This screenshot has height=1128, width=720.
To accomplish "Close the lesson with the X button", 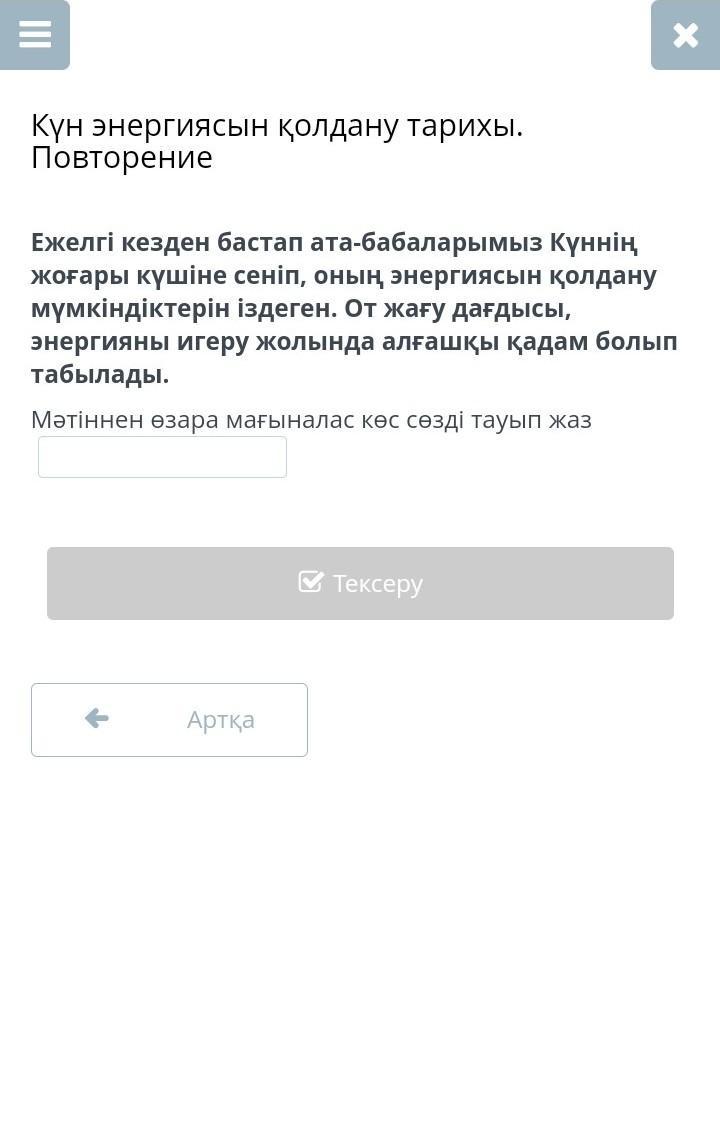I will coord(685,35).
